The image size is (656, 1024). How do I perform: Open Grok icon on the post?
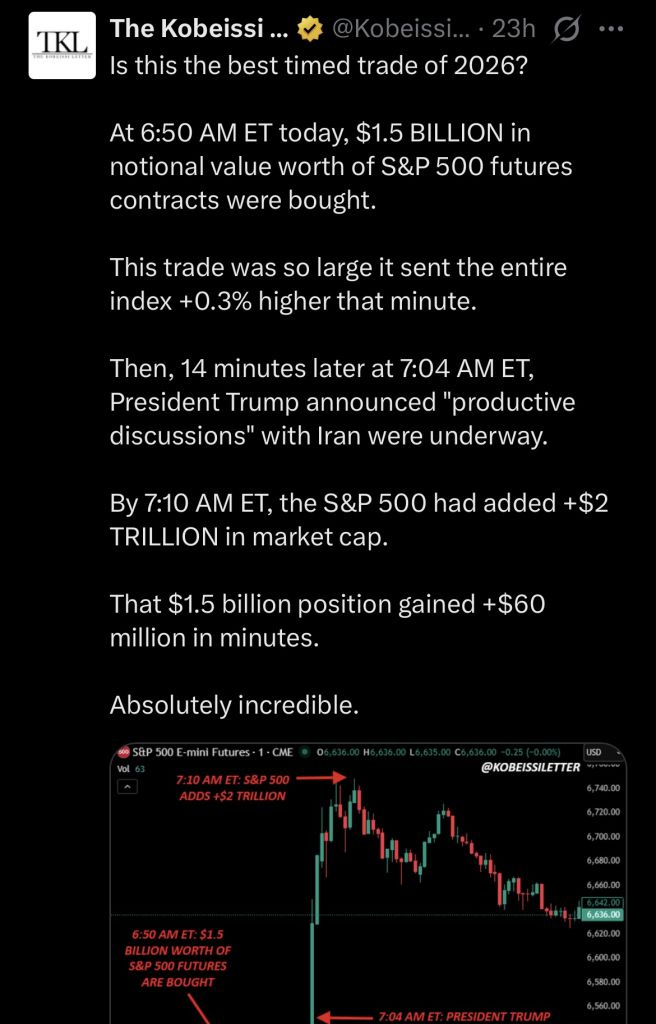[569, 32]
